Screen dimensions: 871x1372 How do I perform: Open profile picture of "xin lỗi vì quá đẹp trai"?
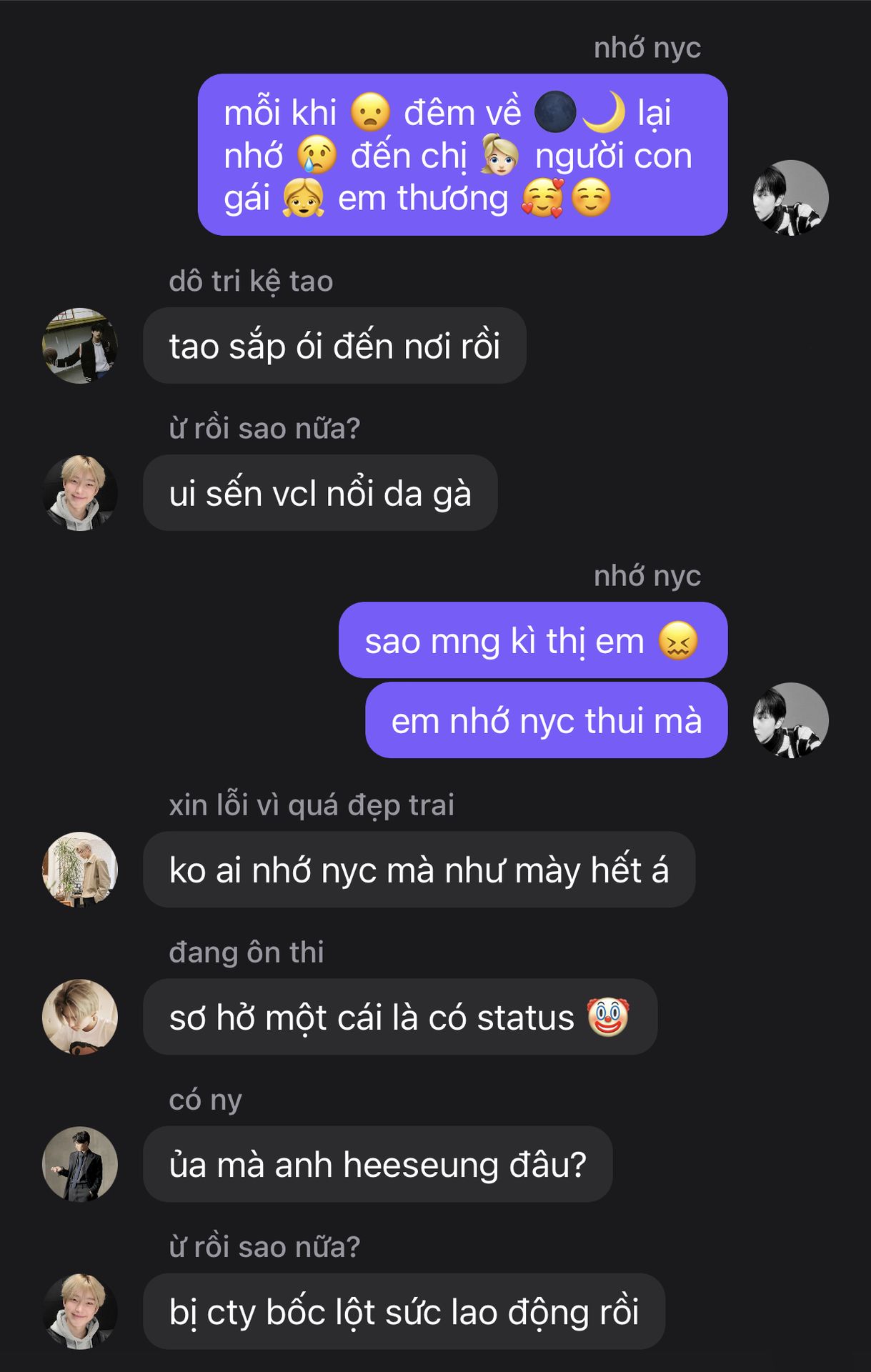point(80,870)
